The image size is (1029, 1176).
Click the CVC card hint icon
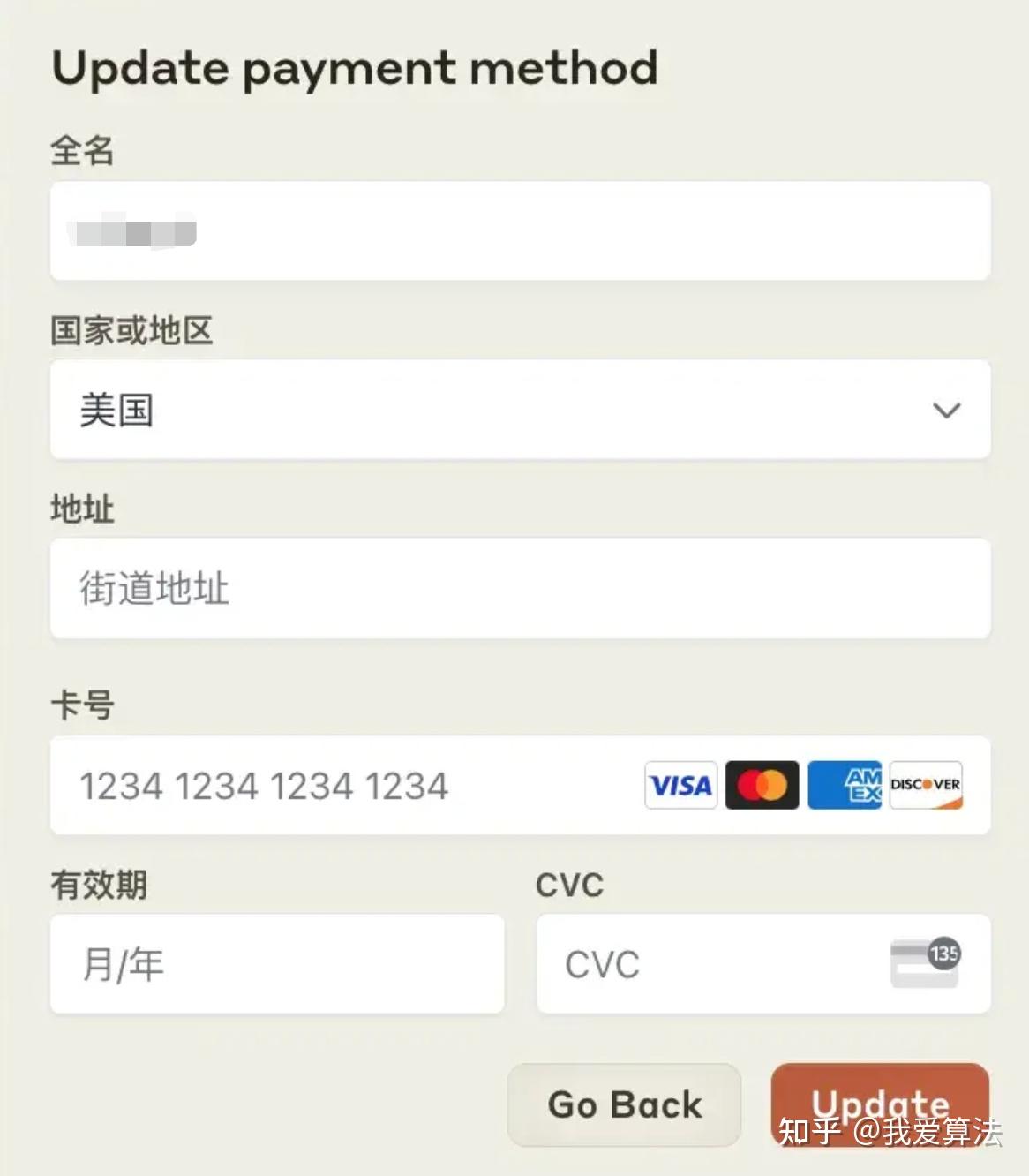(923, 962)
